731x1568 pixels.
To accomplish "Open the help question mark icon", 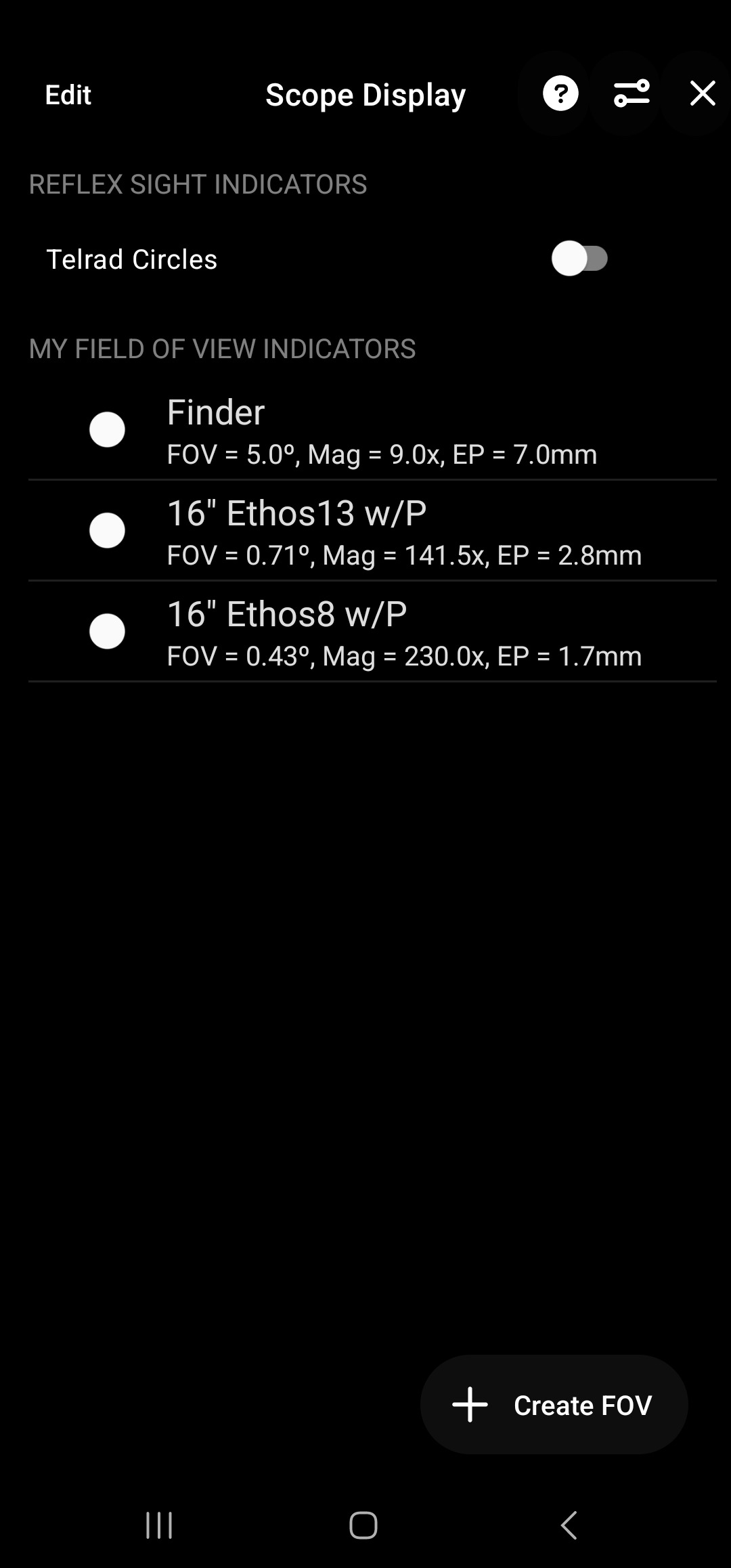I will coord(560,93).
